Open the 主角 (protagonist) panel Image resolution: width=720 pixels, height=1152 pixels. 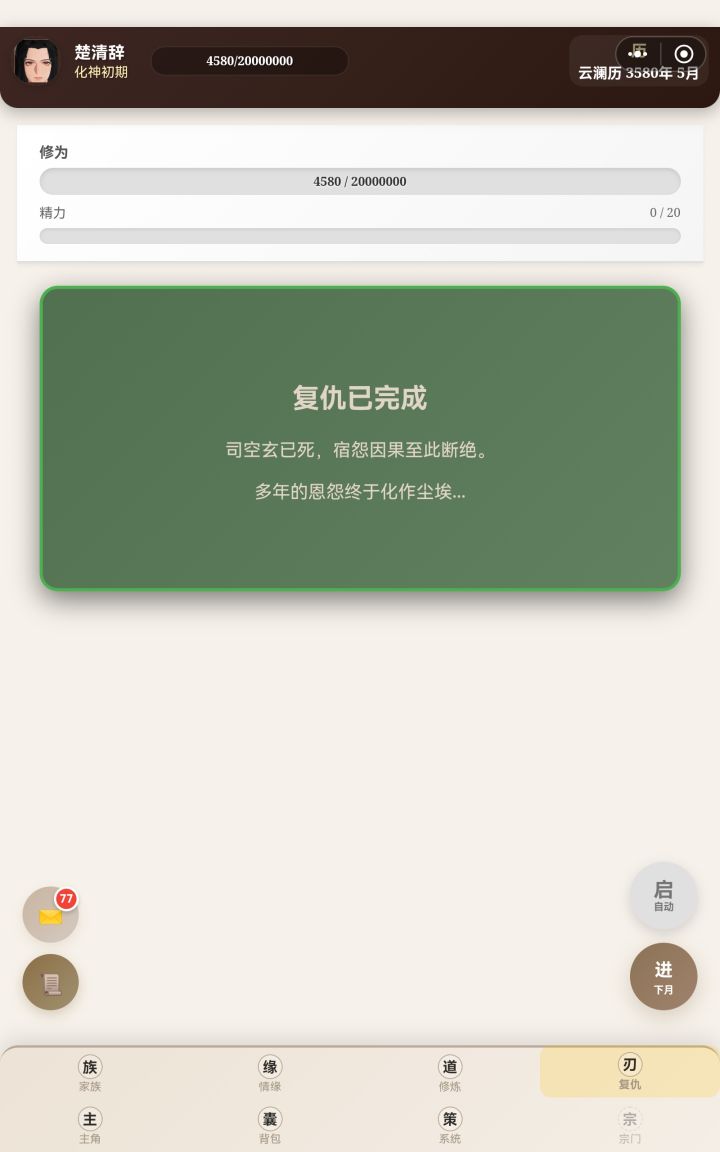click(x=89, y=1124)
